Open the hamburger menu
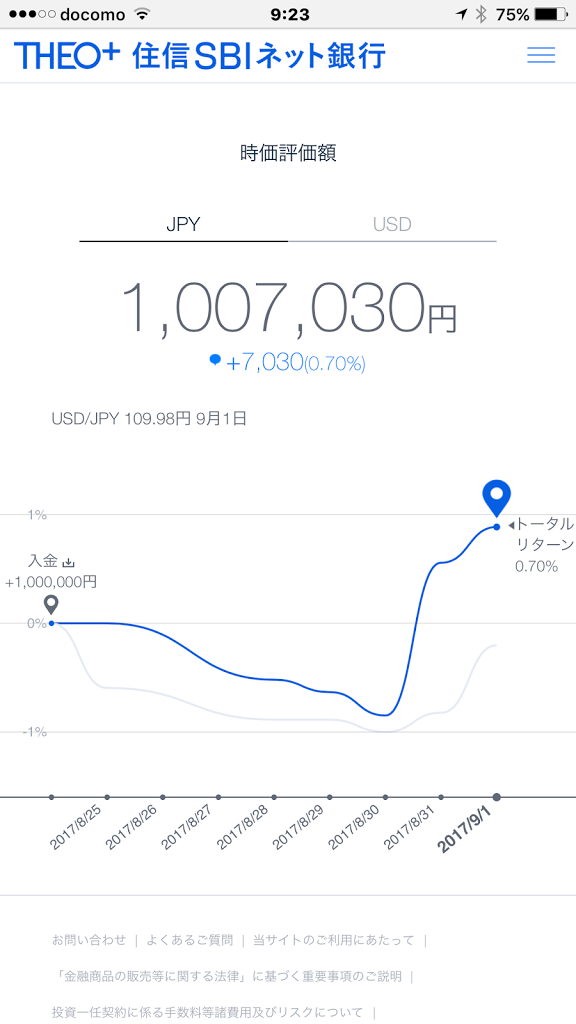Viewport: 576px width, 1024px height. click(541, 56)
